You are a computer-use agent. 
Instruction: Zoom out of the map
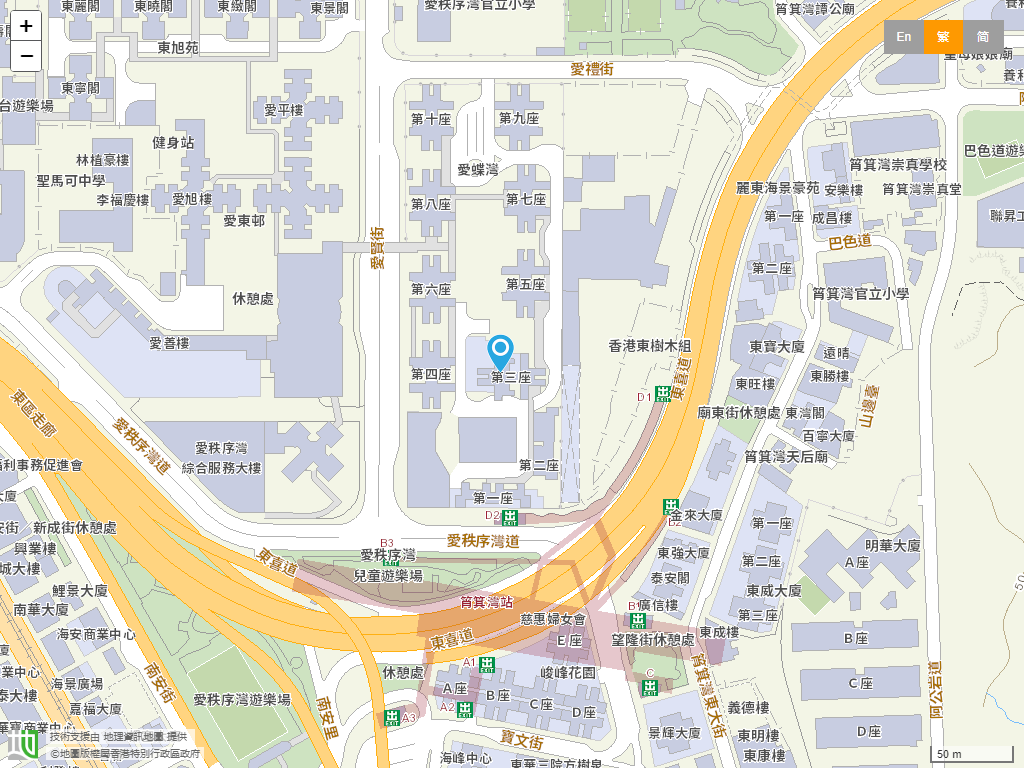click(26, 57)
